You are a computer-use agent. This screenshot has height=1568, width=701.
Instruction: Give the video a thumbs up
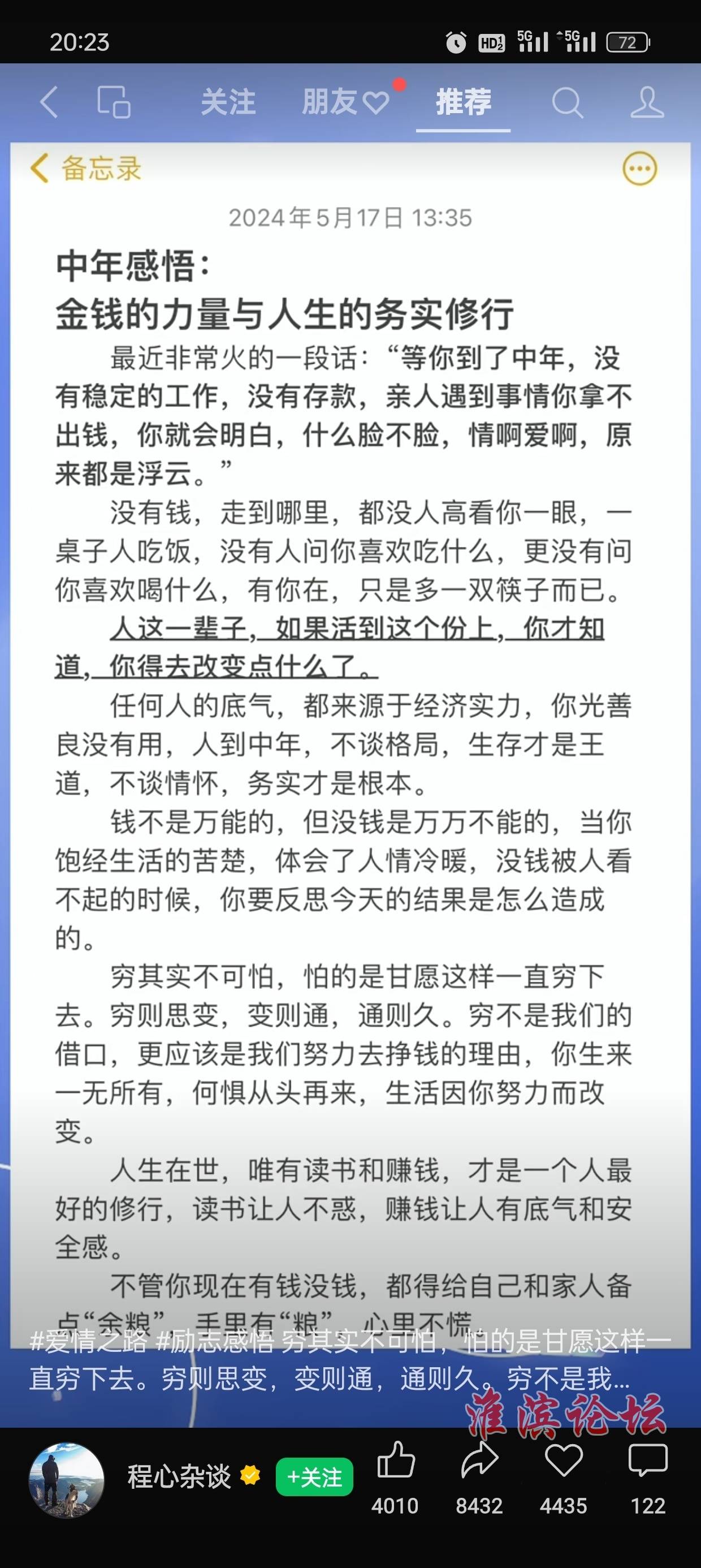(396, 1461)
